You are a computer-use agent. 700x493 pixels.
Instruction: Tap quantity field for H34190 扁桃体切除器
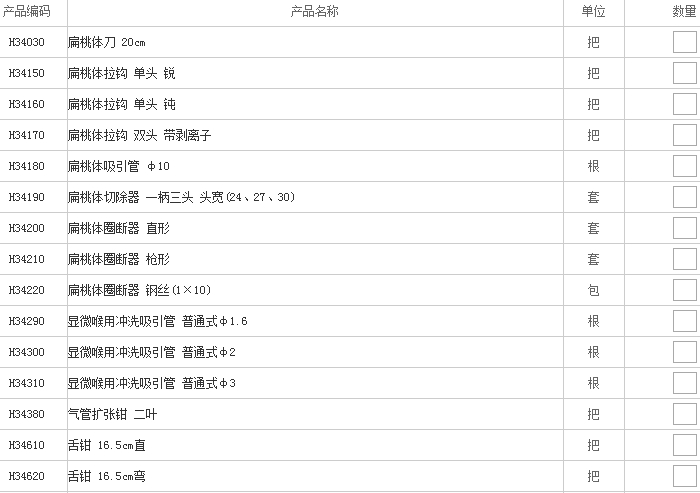pos(684,197)
